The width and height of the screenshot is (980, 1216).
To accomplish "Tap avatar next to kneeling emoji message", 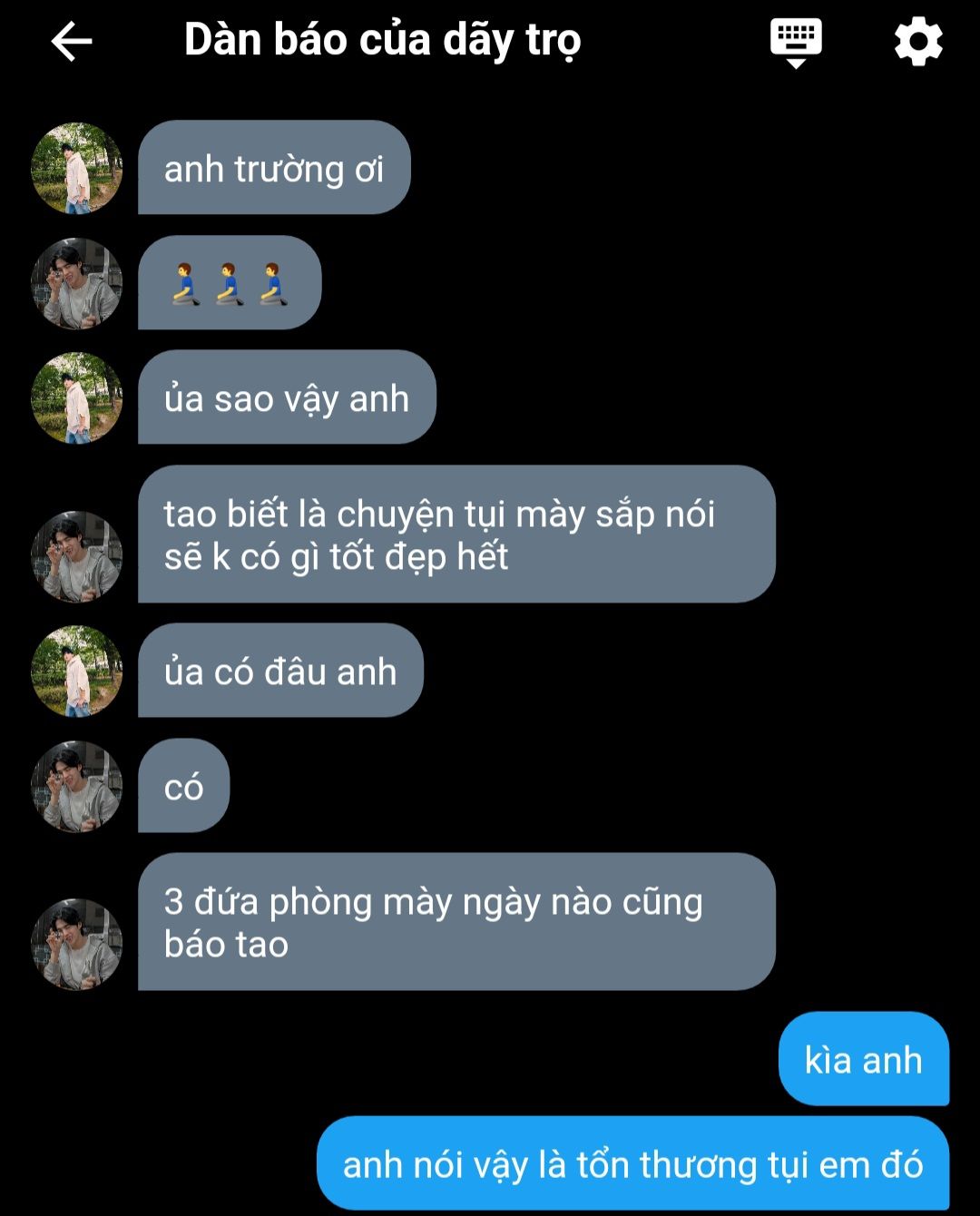I will [77, 283].
